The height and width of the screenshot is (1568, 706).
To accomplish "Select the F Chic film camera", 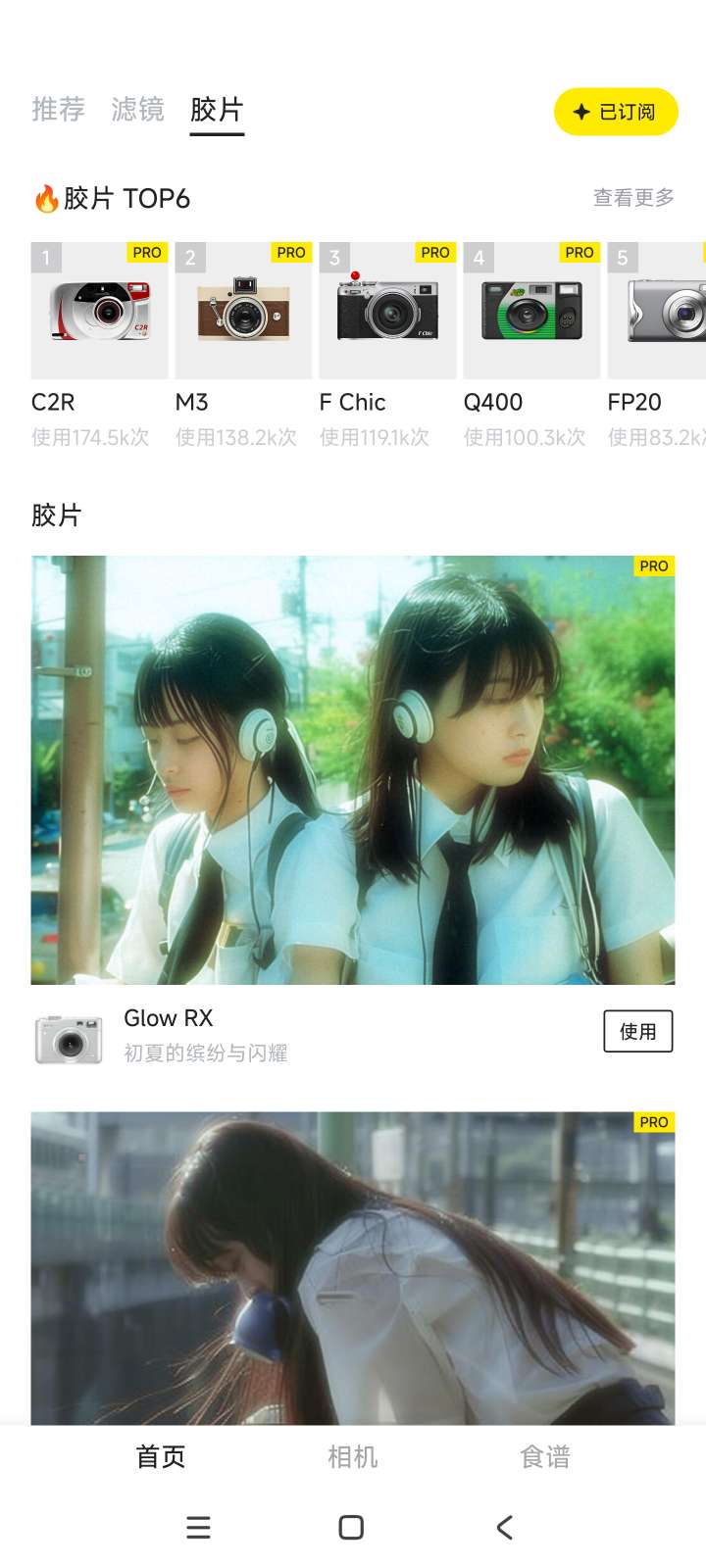I will [387, 312].
